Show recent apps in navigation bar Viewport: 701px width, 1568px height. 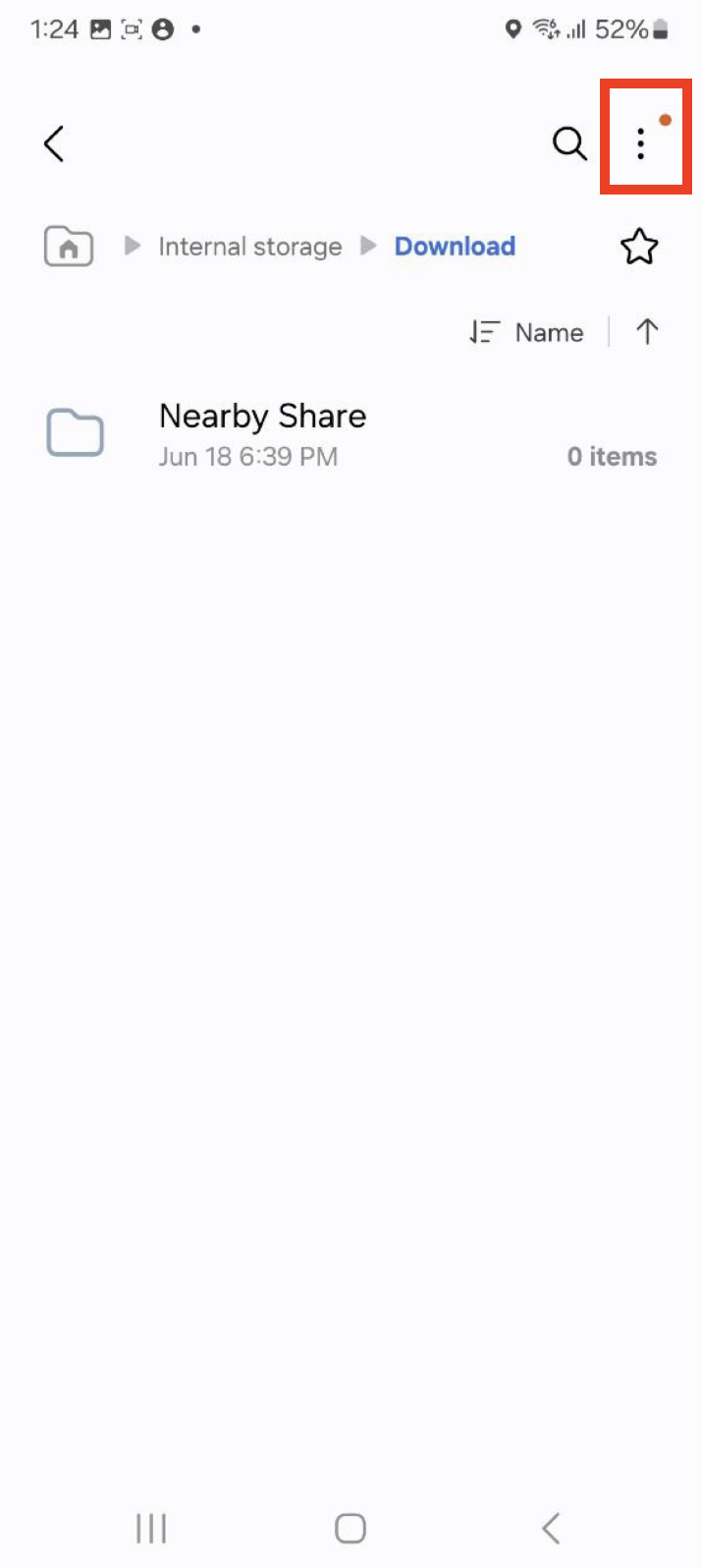coord(151,1528)
